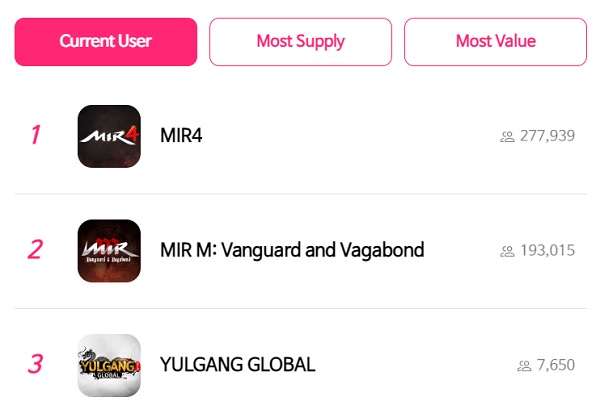Open MIR M: Vanguard and Vagabond

point(291,250)
